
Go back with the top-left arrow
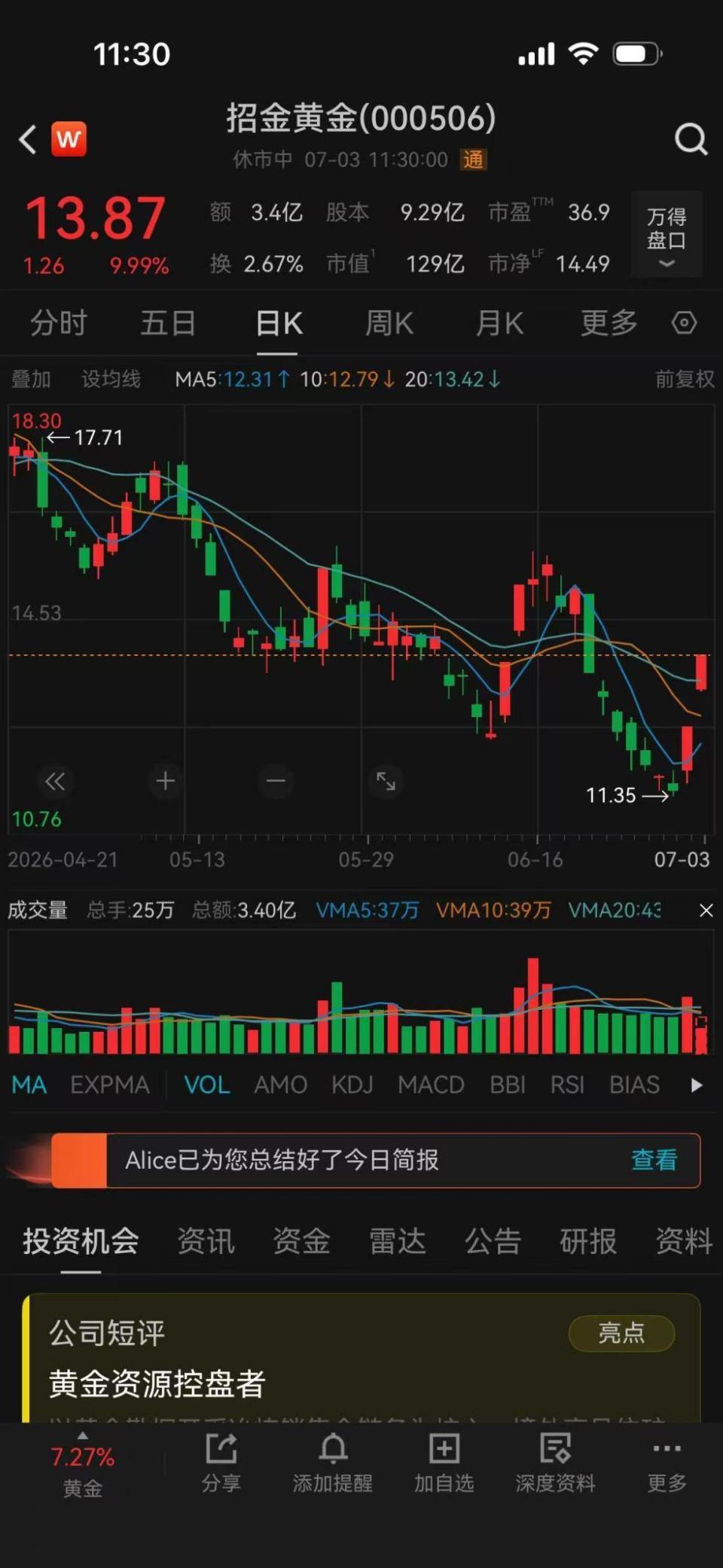[28, 139]
